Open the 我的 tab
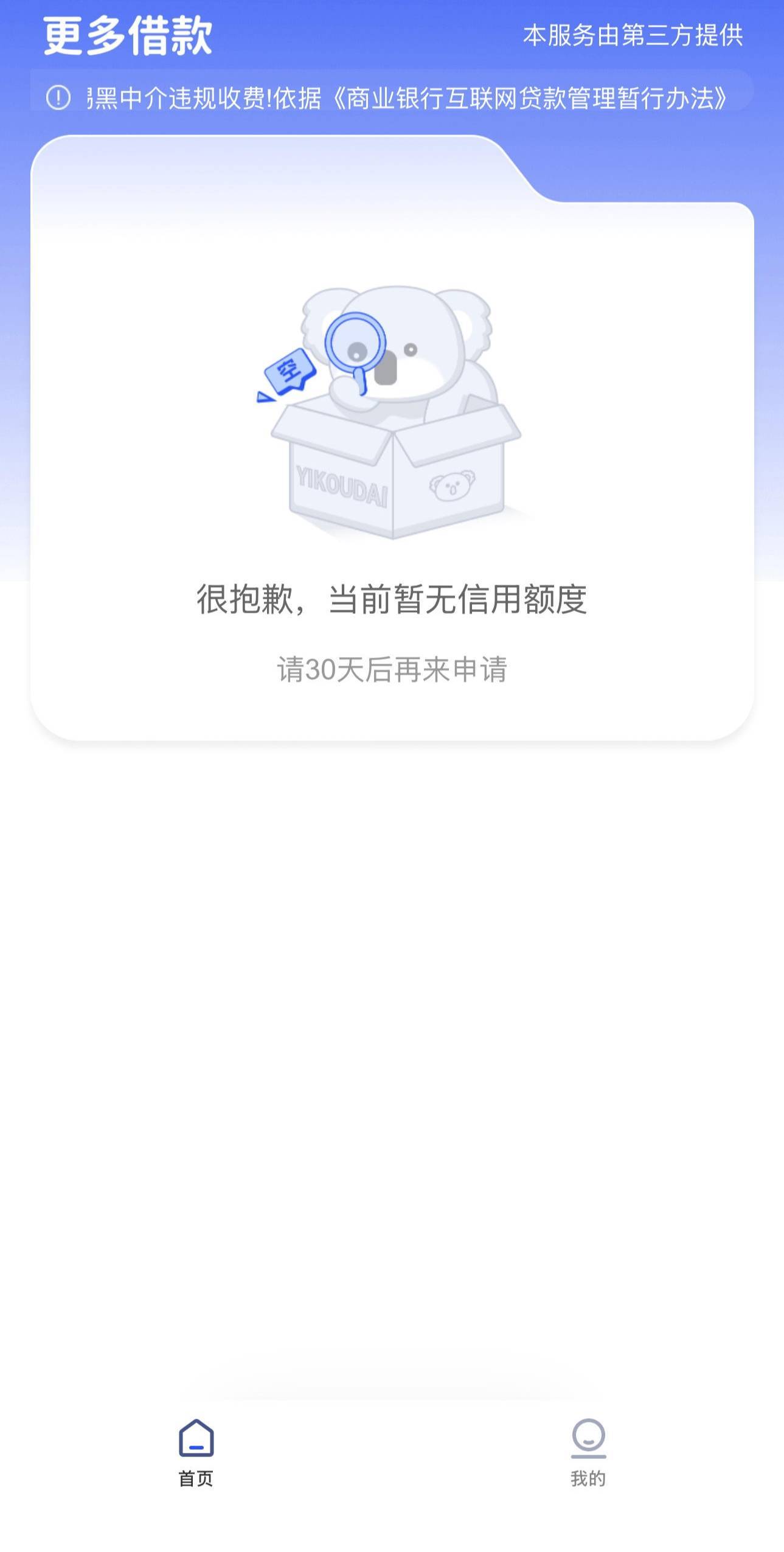 click(588, 1452)
